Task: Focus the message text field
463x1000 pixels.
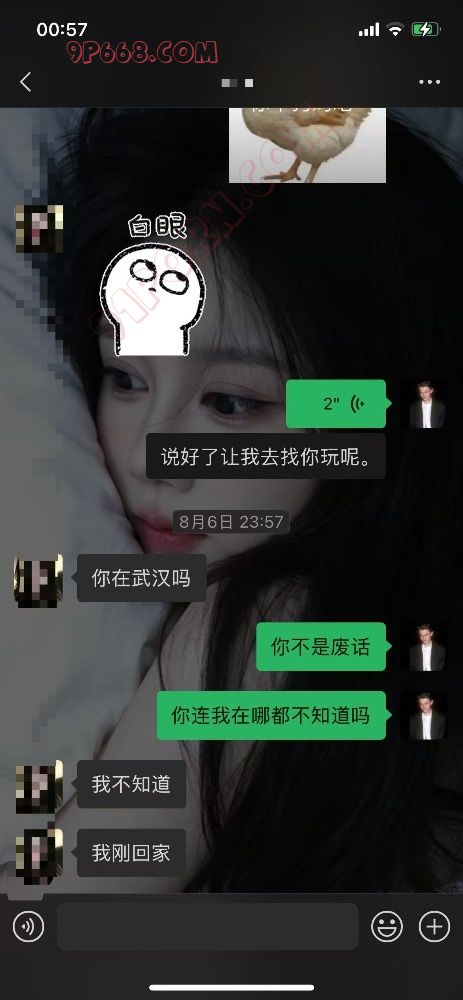Action: [208, 927]
